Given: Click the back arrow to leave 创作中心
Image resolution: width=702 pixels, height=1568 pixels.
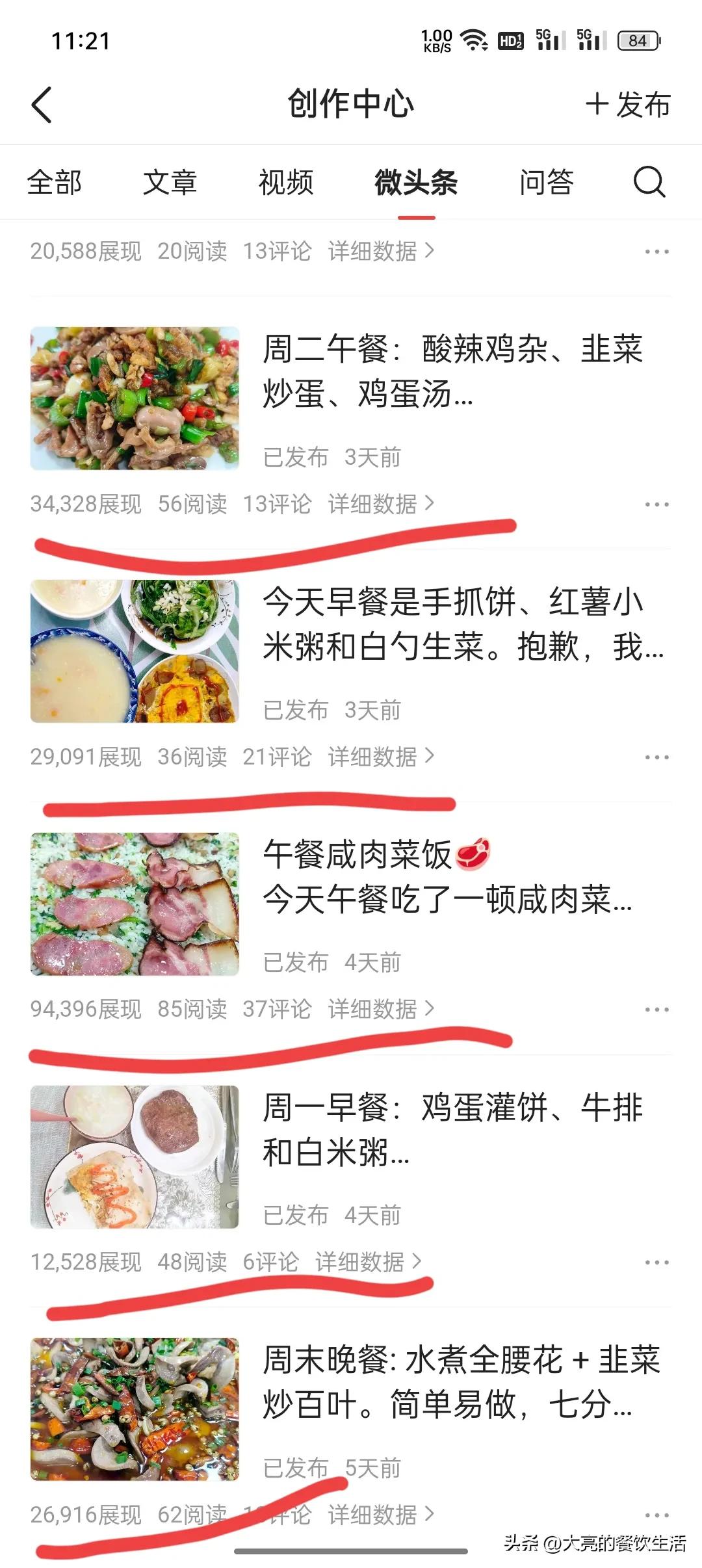Looking at the screenshot, I should [x=42, y=104].
